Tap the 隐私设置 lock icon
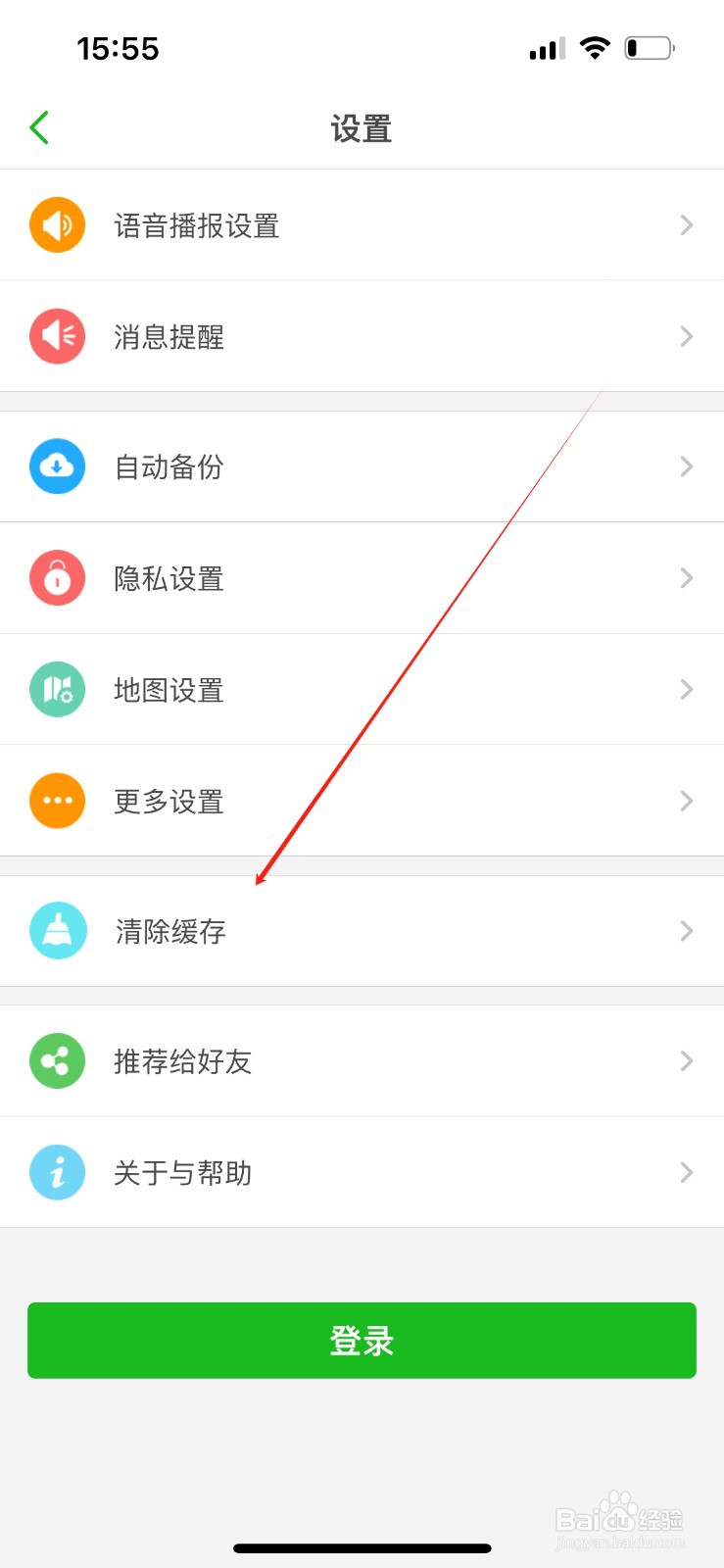724x1568 pixels. (x=57, y=578)
